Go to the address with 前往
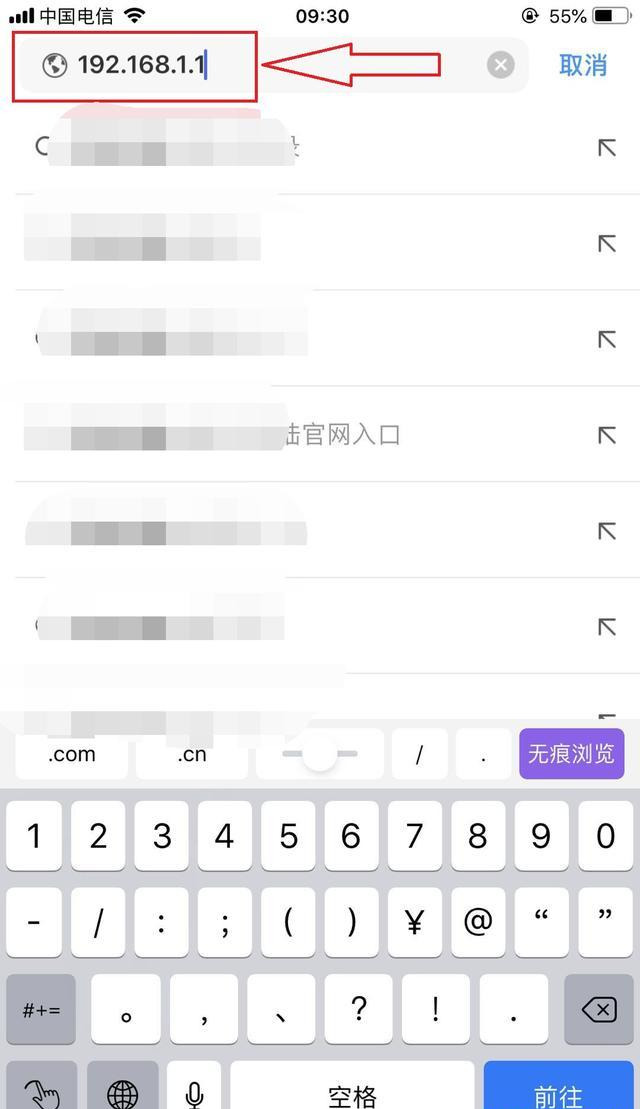Image resolution: width=640 pixels, height=1109 pixels. (x=560, y=1090)
